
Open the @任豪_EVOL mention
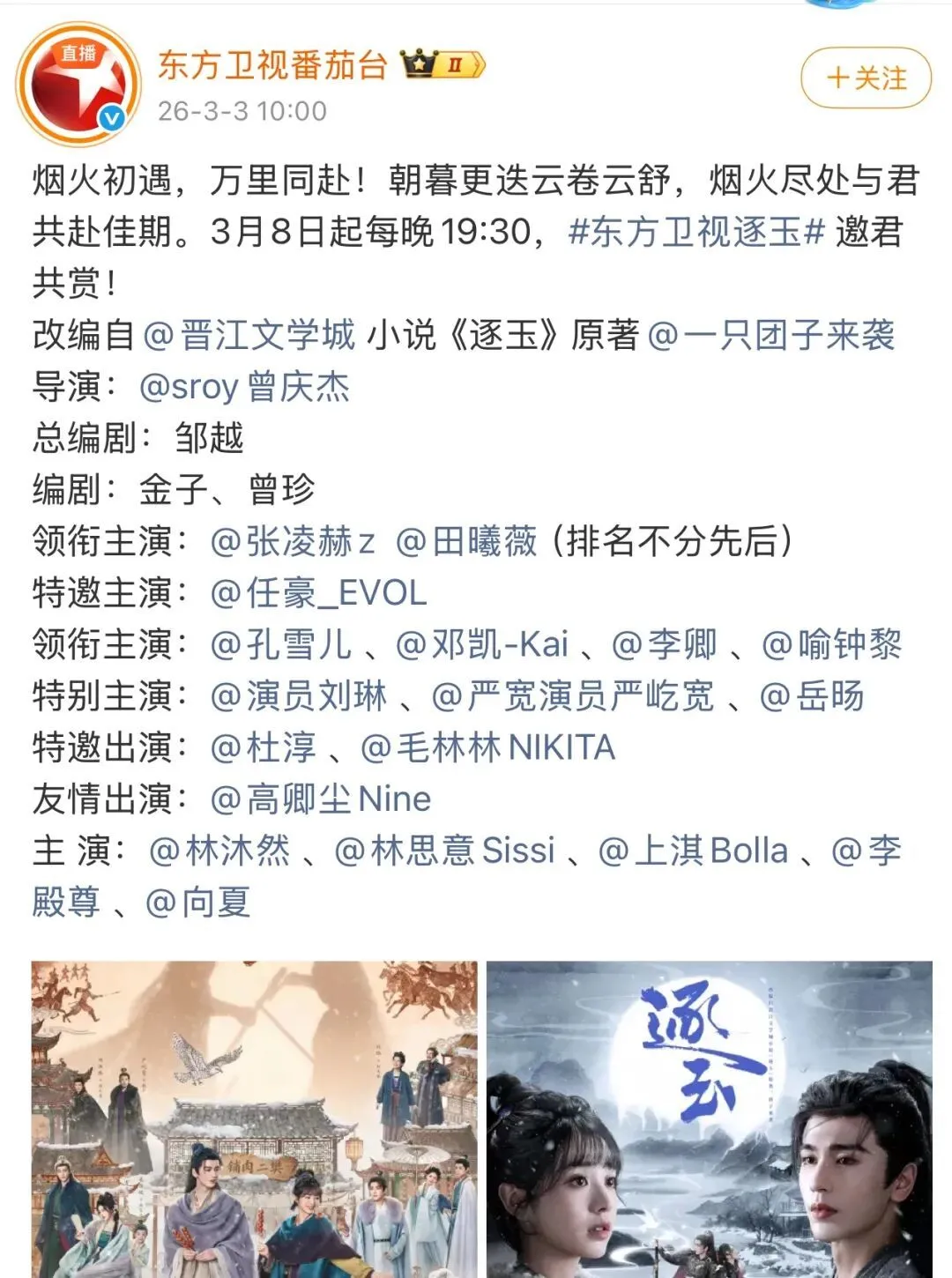(318, 593)
